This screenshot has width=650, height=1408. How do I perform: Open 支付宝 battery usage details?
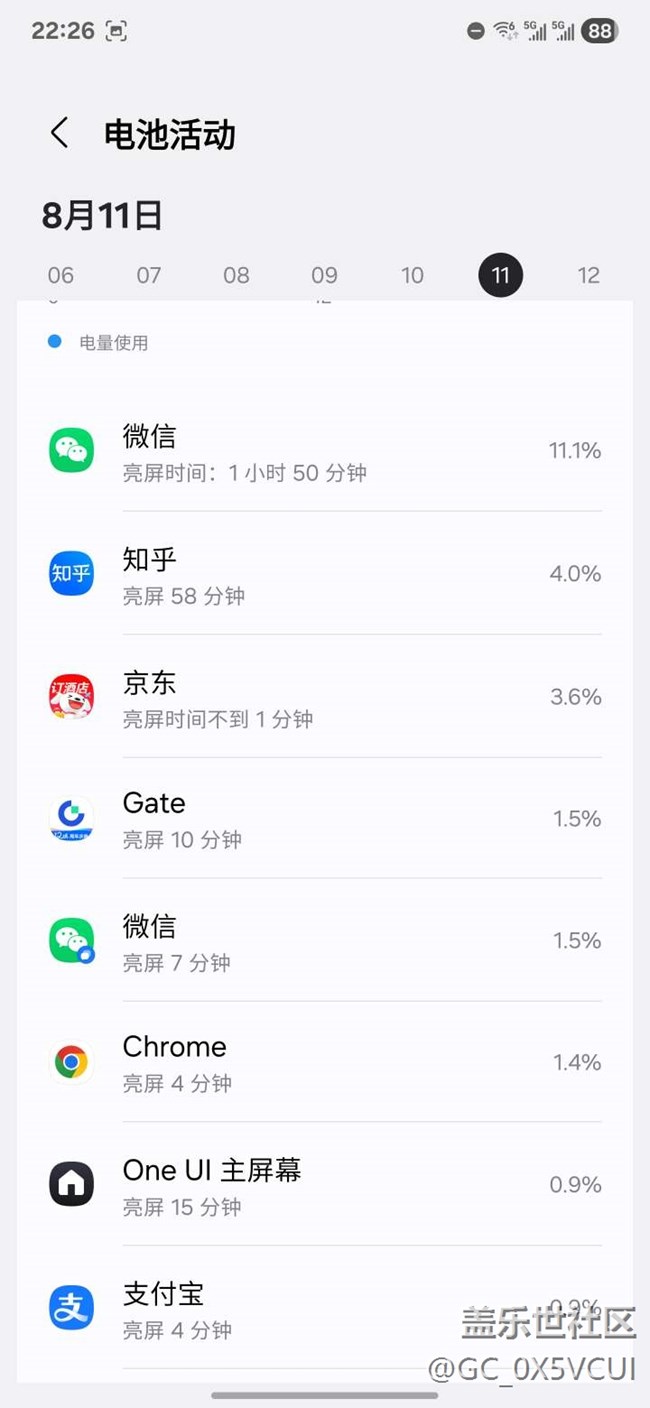coord(325,1308)
